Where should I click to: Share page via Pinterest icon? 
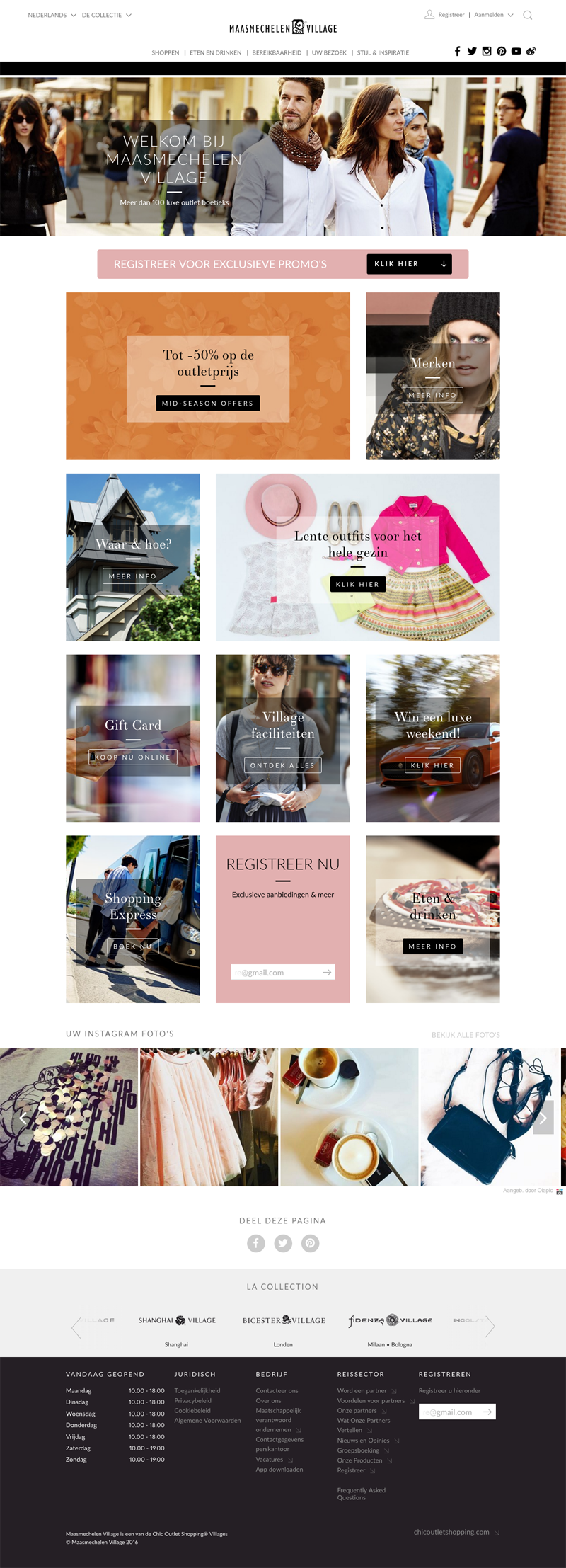point(310,1243)
